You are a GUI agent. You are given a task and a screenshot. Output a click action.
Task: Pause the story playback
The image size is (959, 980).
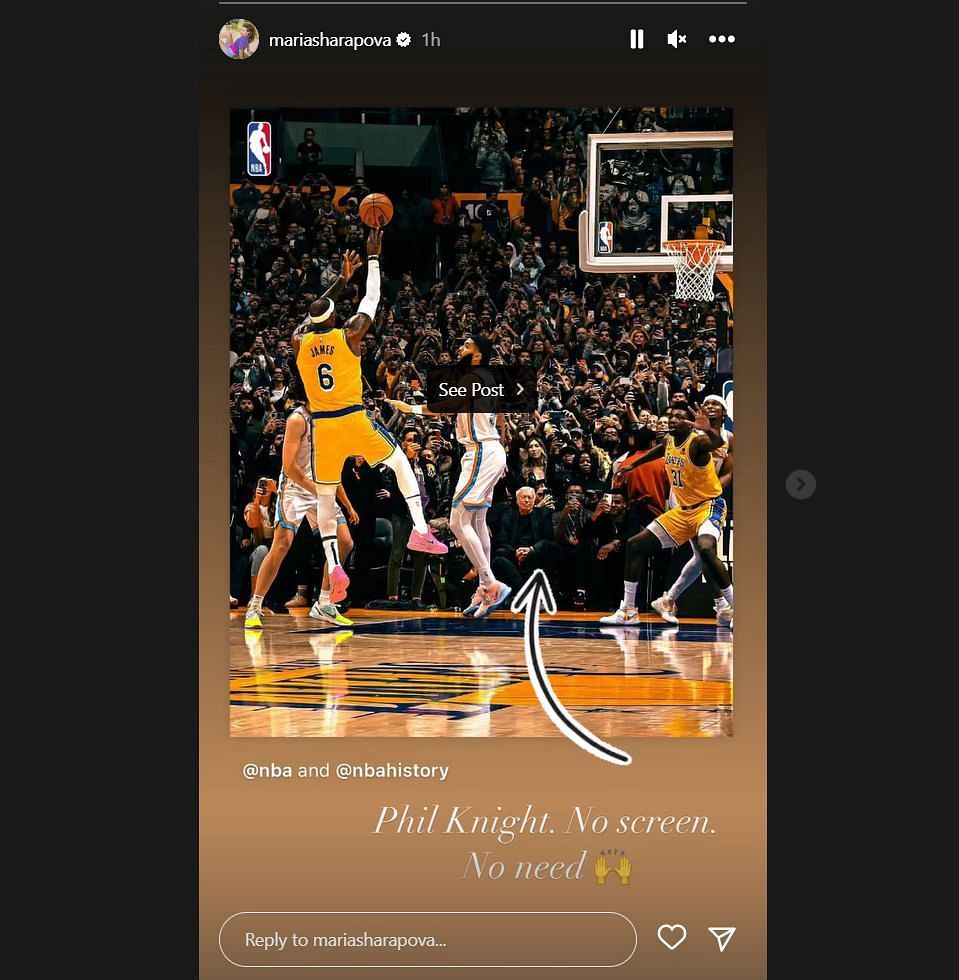click(636, 39)
